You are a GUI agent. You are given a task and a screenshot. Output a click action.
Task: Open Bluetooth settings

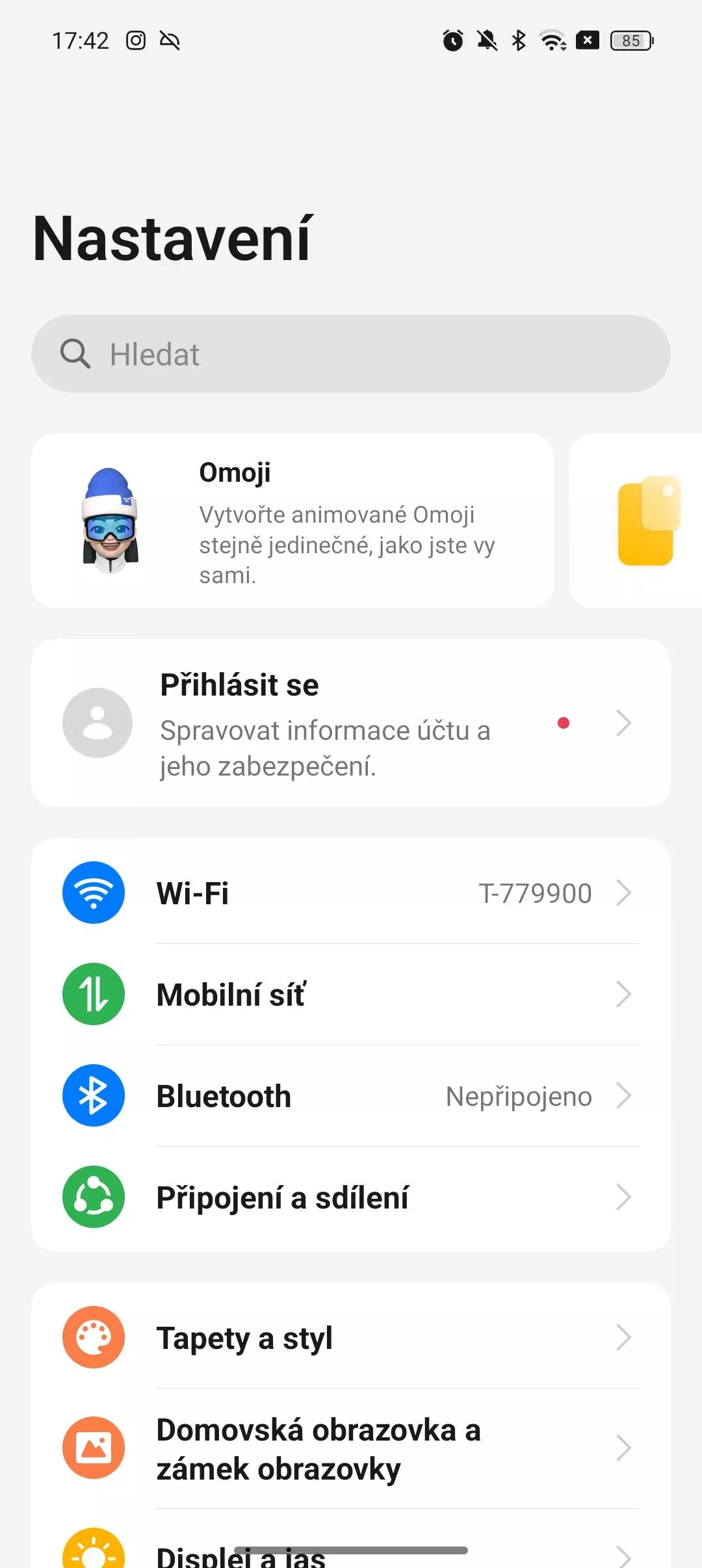[x=351, y=1095]
